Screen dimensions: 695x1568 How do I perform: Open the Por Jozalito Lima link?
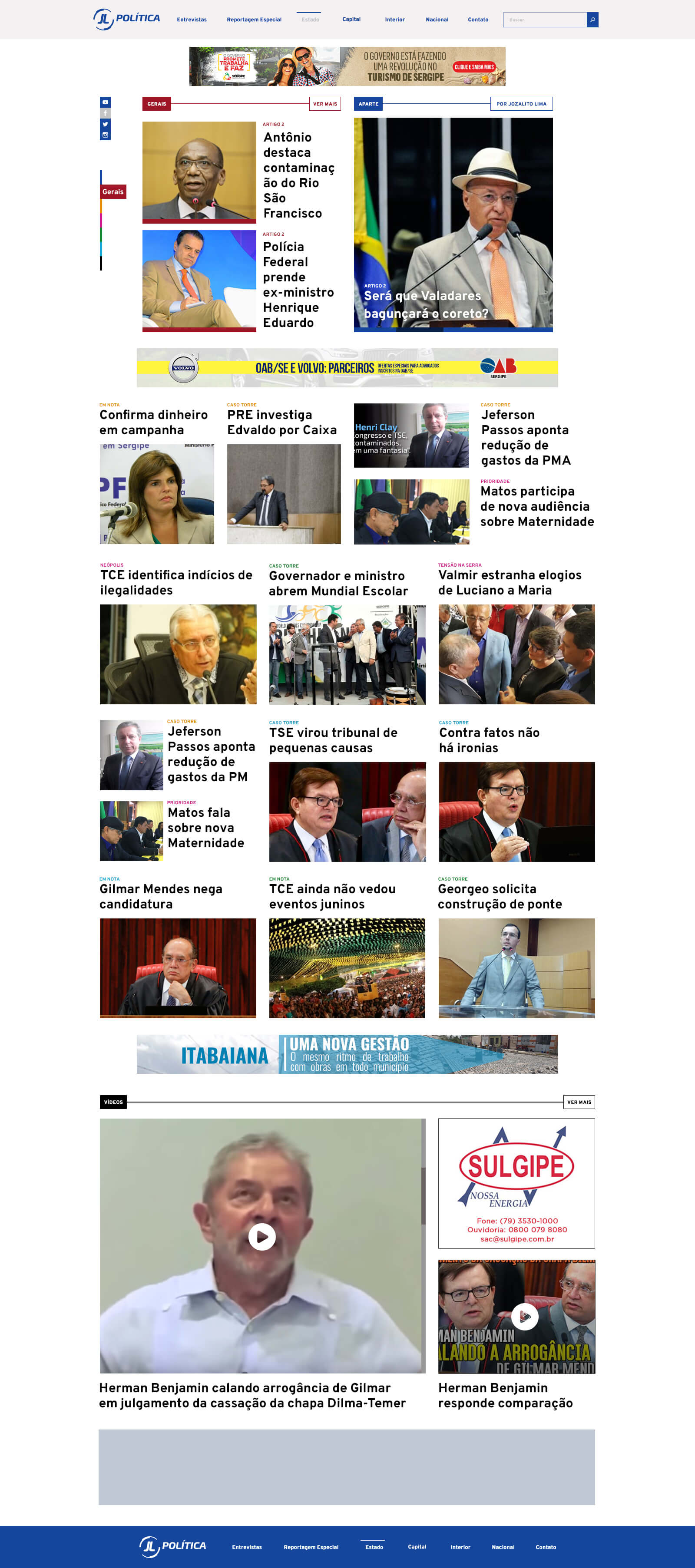point(521,104)
